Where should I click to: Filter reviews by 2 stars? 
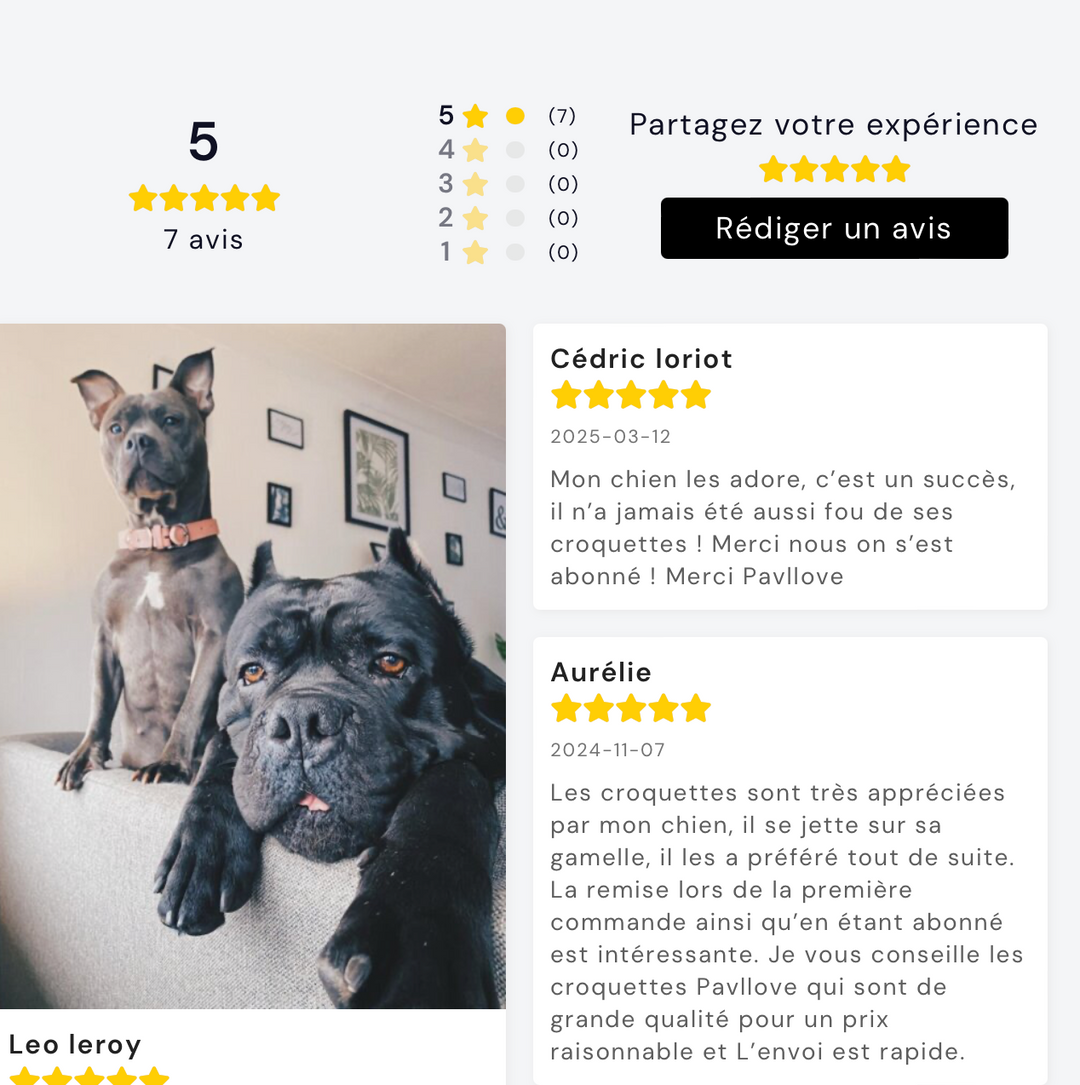(507, 218)
